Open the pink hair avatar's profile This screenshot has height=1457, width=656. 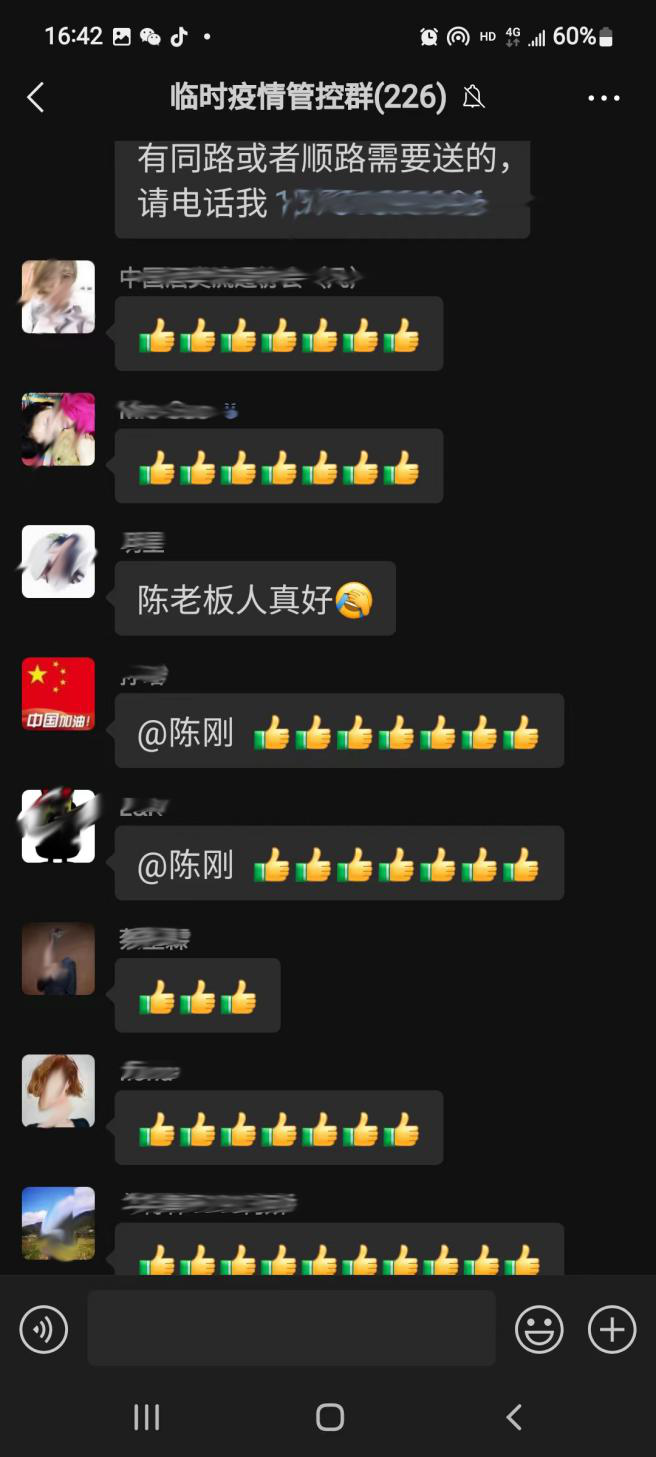(x=58, y=429)
